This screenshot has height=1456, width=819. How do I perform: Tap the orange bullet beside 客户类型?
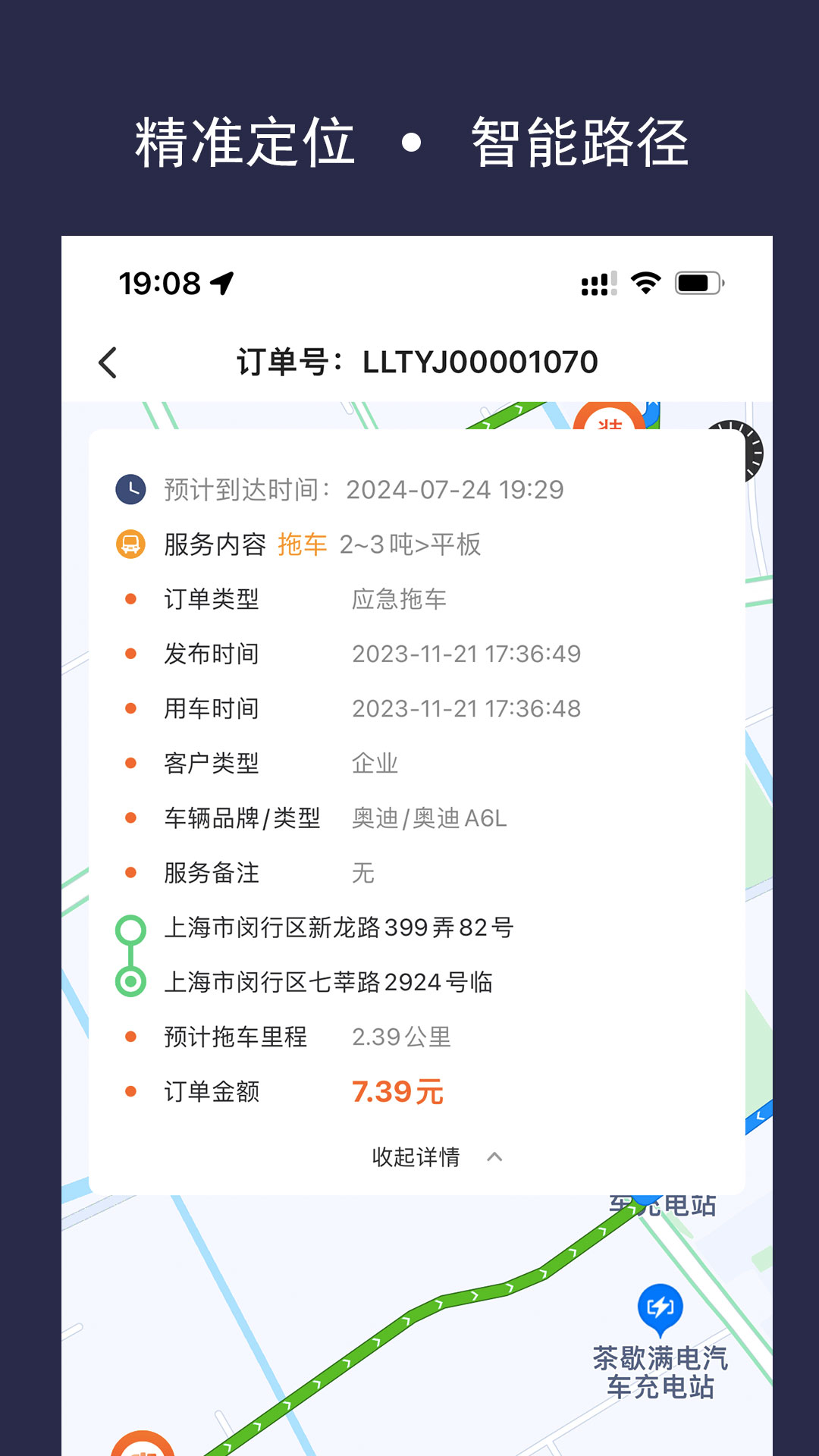pos(130,764)
